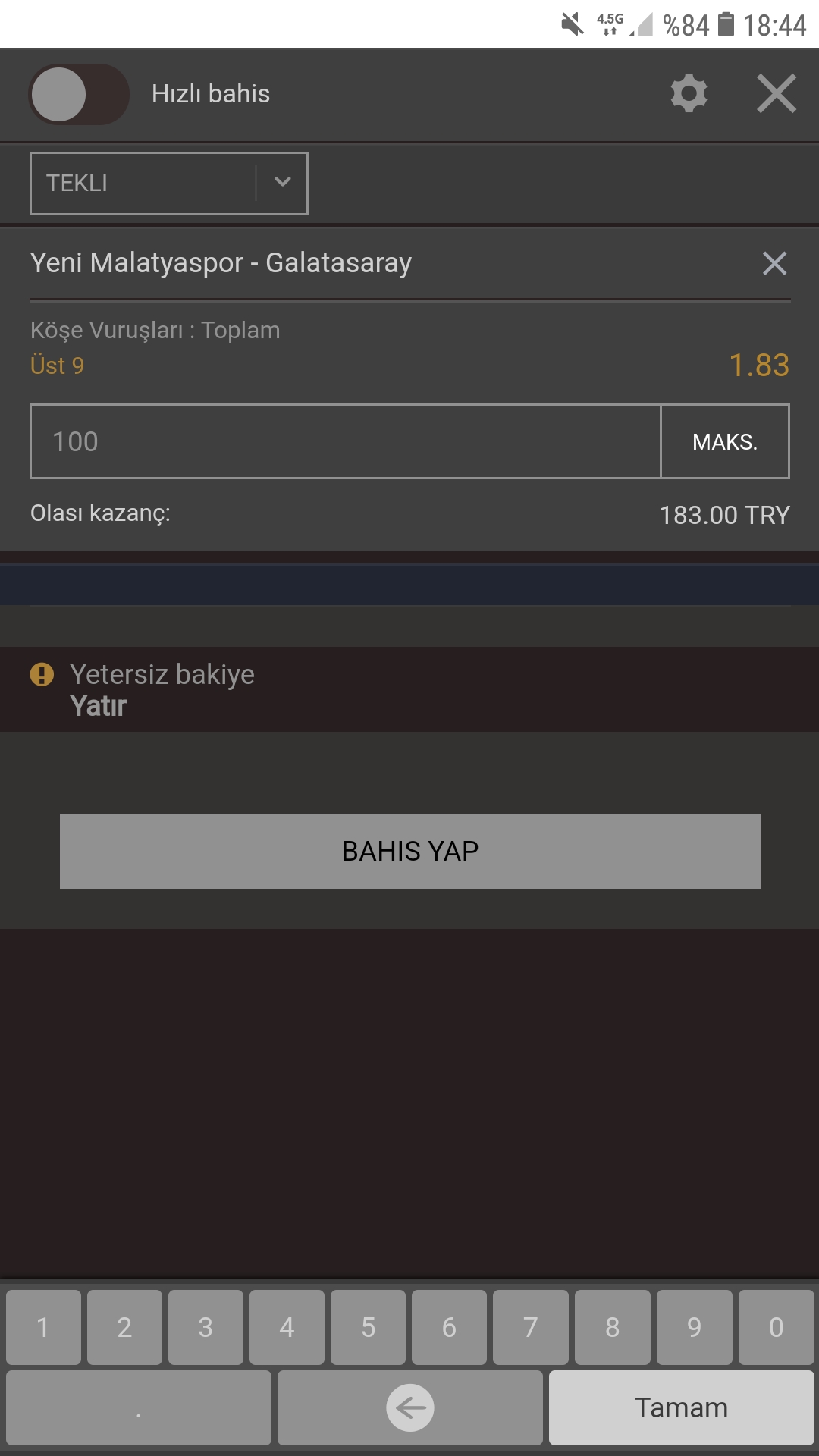This screenshot has width=819, height=1456.
Task: Tap the decimal point key
Action: pos(139,1407)
